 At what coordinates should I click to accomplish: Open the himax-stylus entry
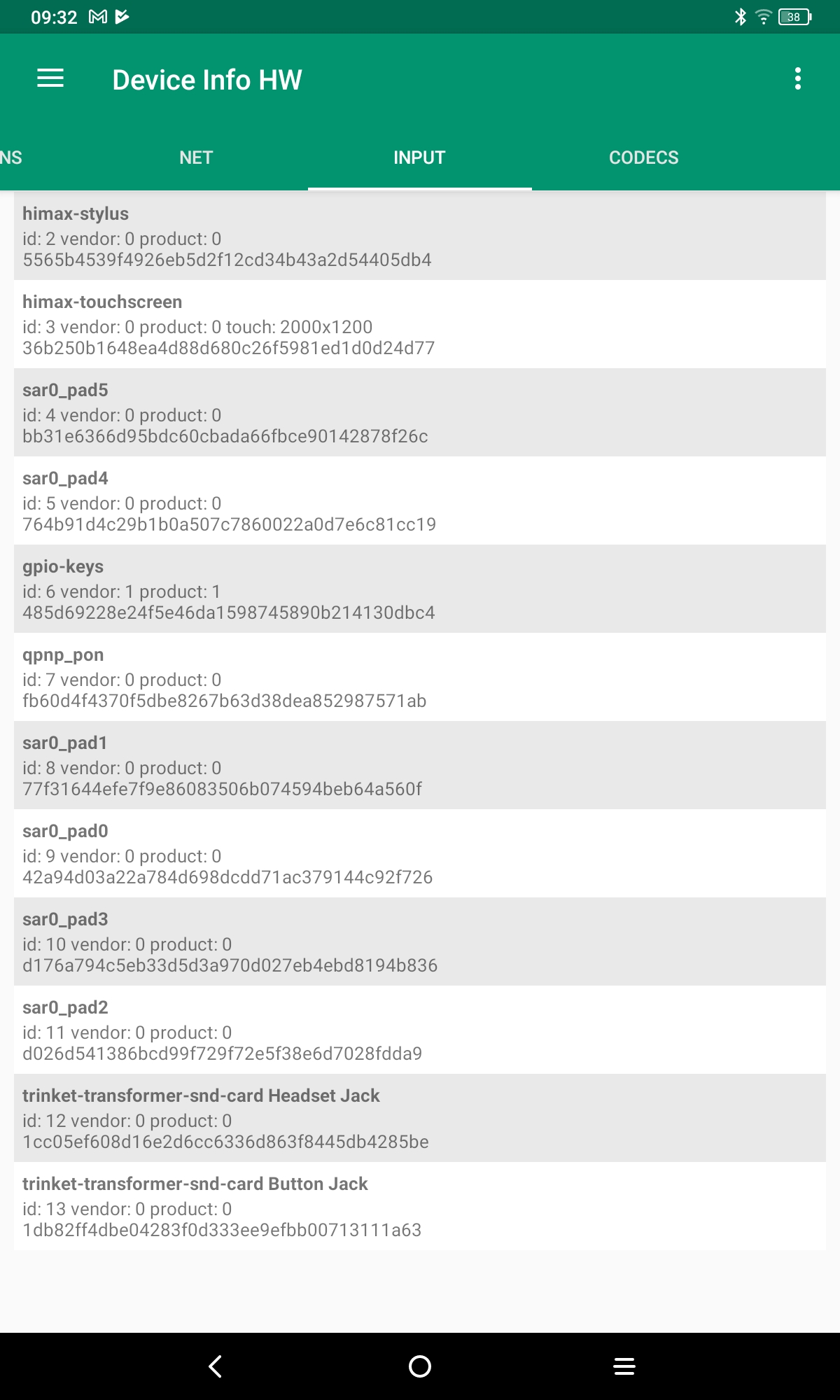(420, 237)
